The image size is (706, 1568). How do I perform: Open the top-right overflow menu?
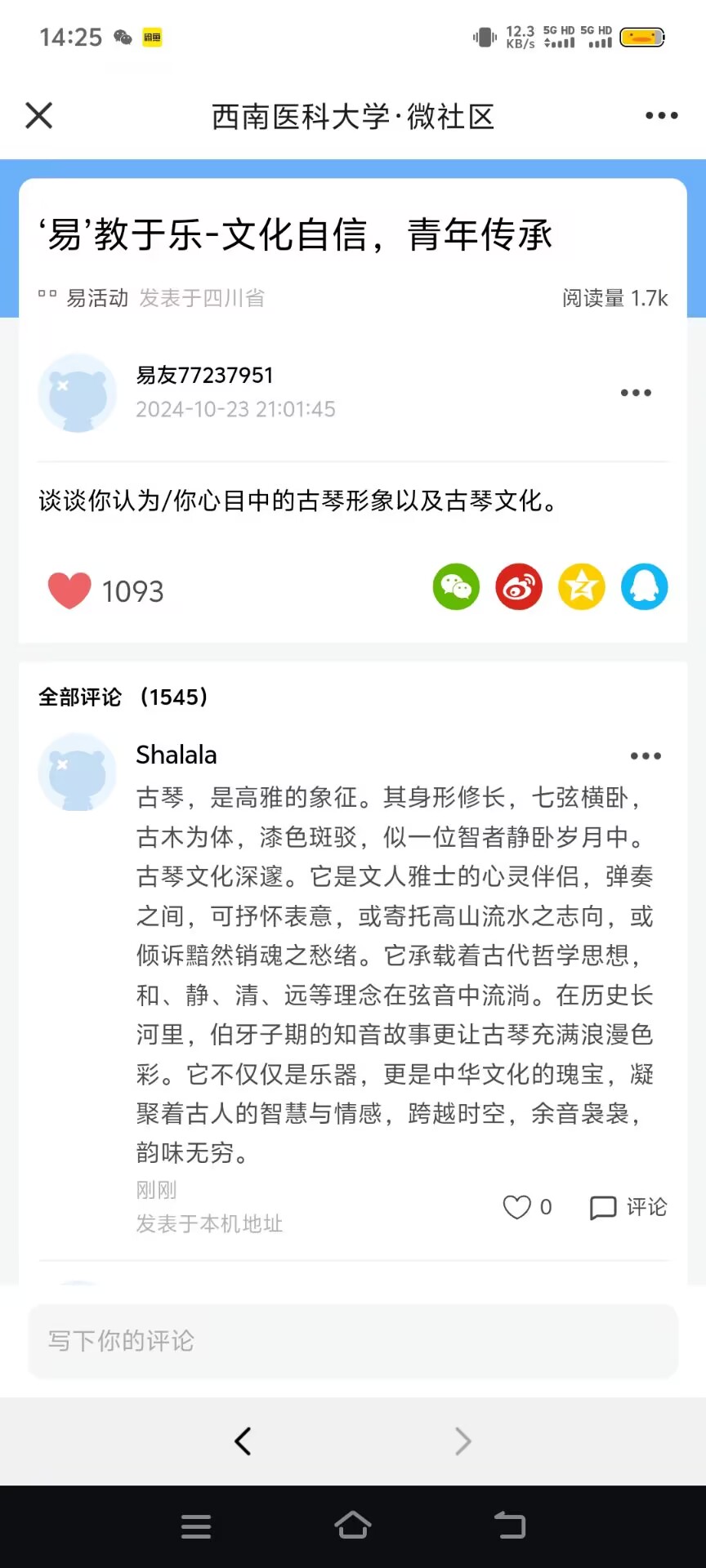[661, 116]
